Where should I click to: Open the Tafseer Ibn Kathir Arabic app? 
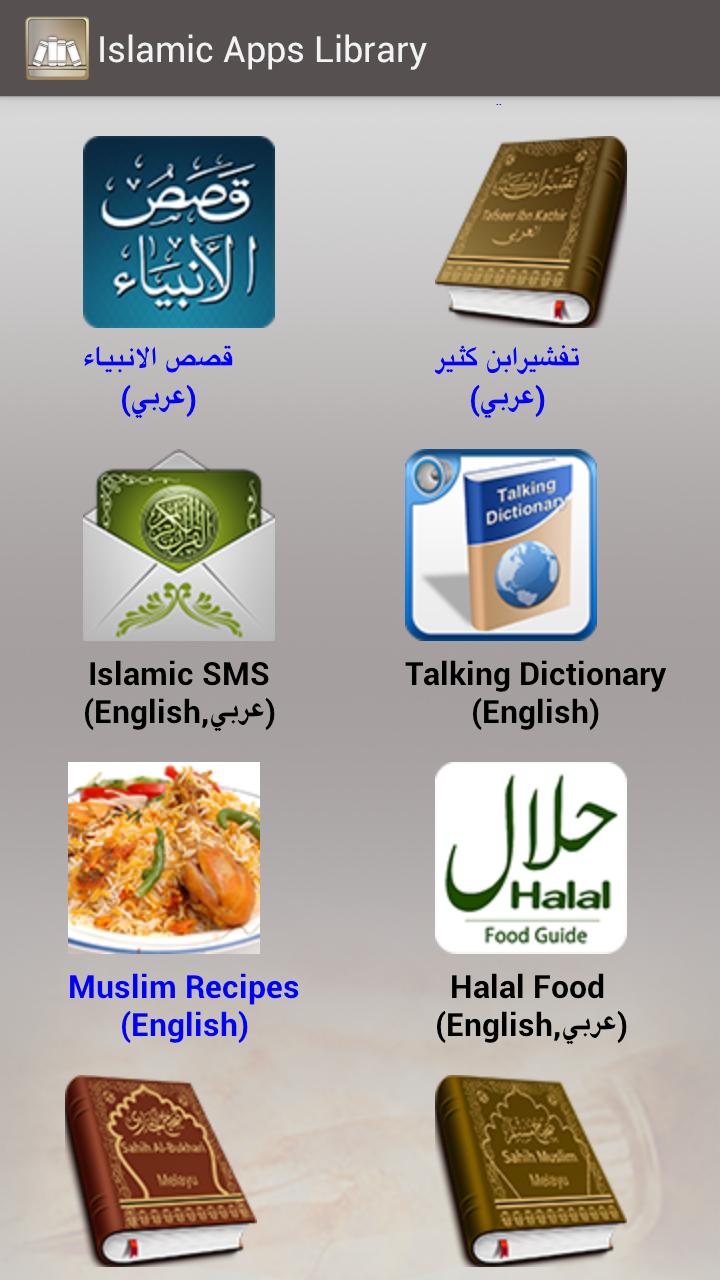[530, 232]
